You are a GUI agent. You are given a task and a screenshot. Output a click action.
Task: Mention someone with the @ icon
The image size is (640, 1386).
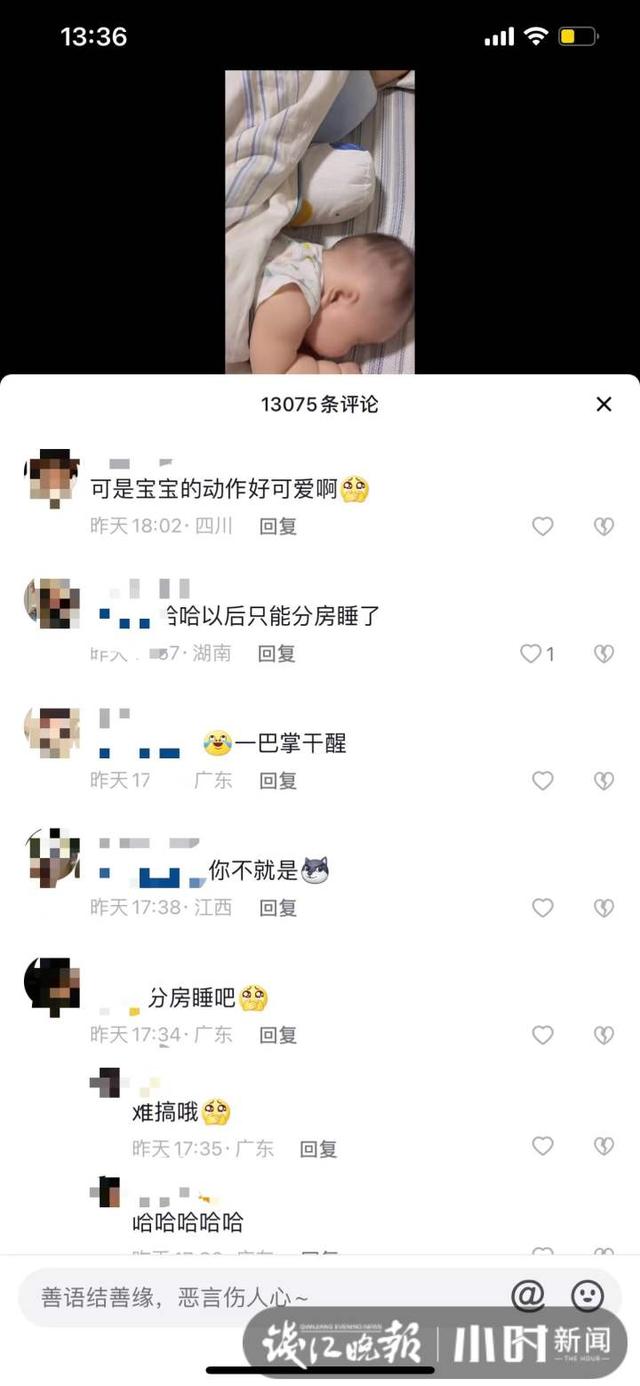pyautogui.click(x=527, y=1296)
